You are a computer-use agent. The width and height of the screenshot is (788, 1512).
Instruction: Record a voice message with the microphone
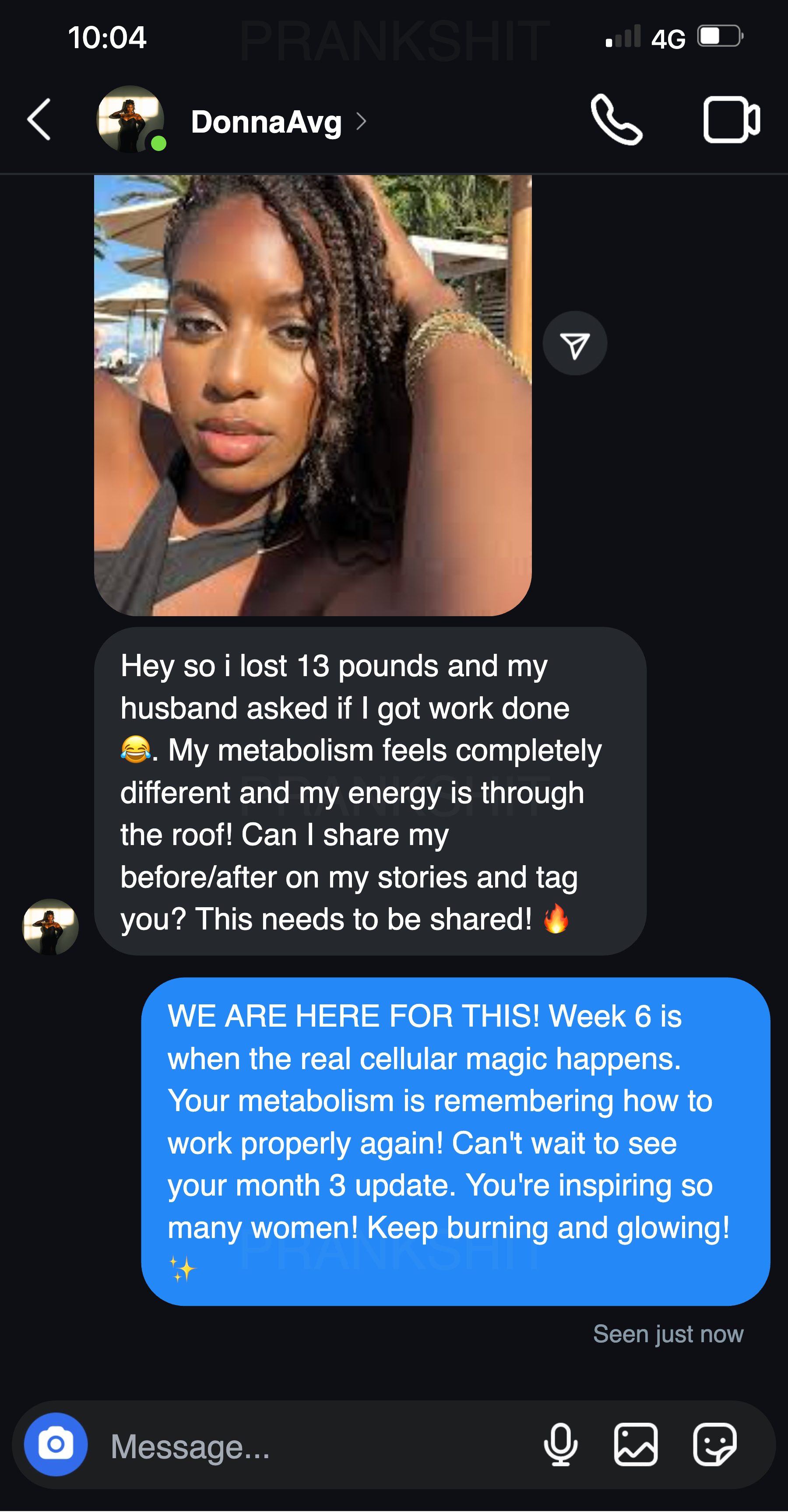[561, 1445]
